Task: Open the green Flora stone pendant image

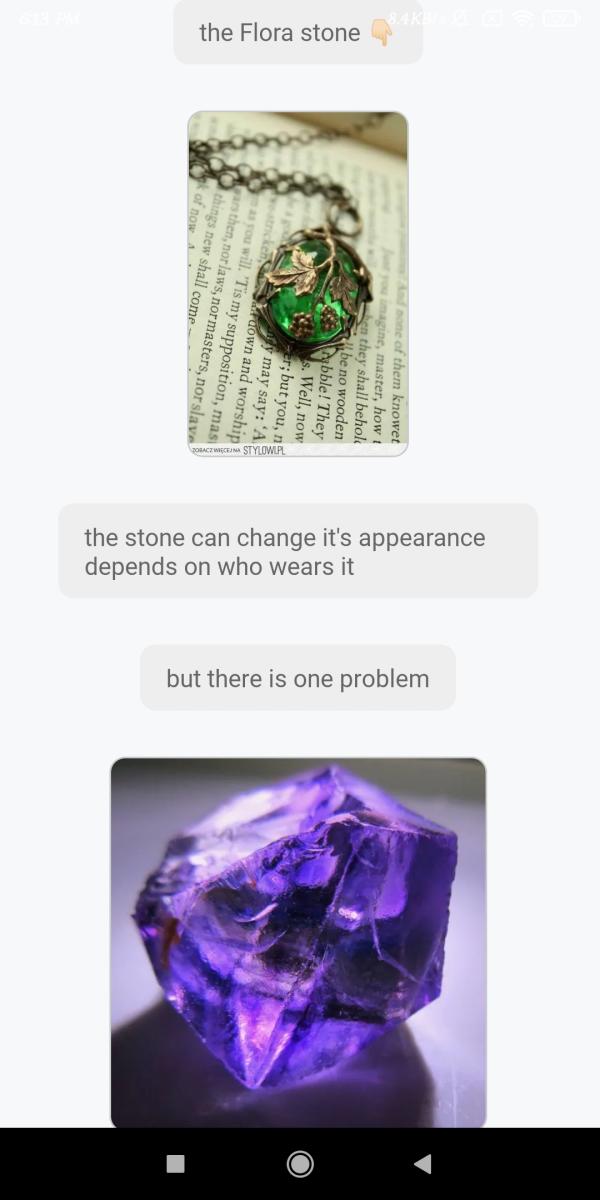Action: click(297, 284)
